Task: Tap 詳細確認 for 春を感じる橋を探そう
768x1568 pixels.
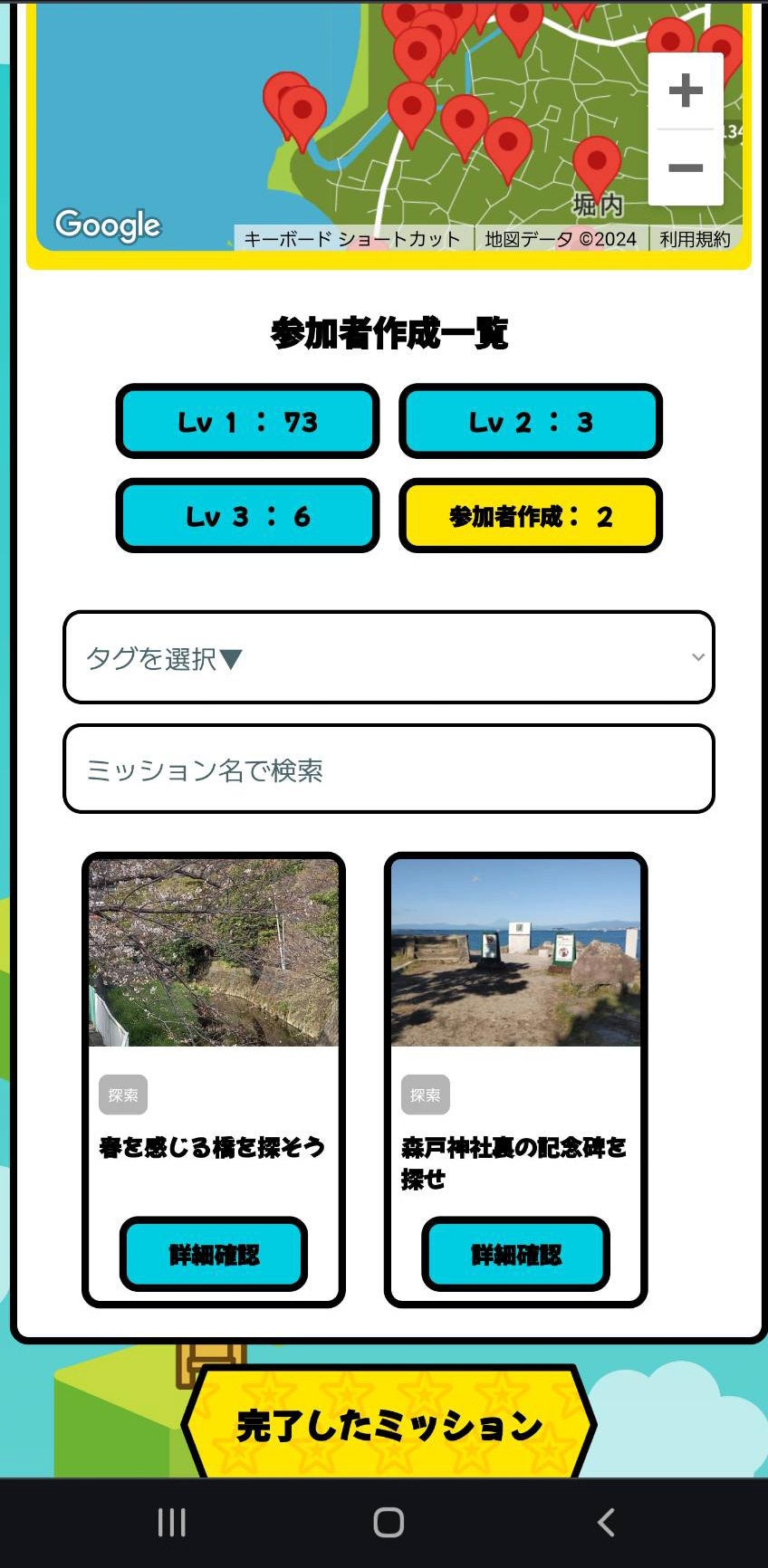Action: [x=214, y=1254]
